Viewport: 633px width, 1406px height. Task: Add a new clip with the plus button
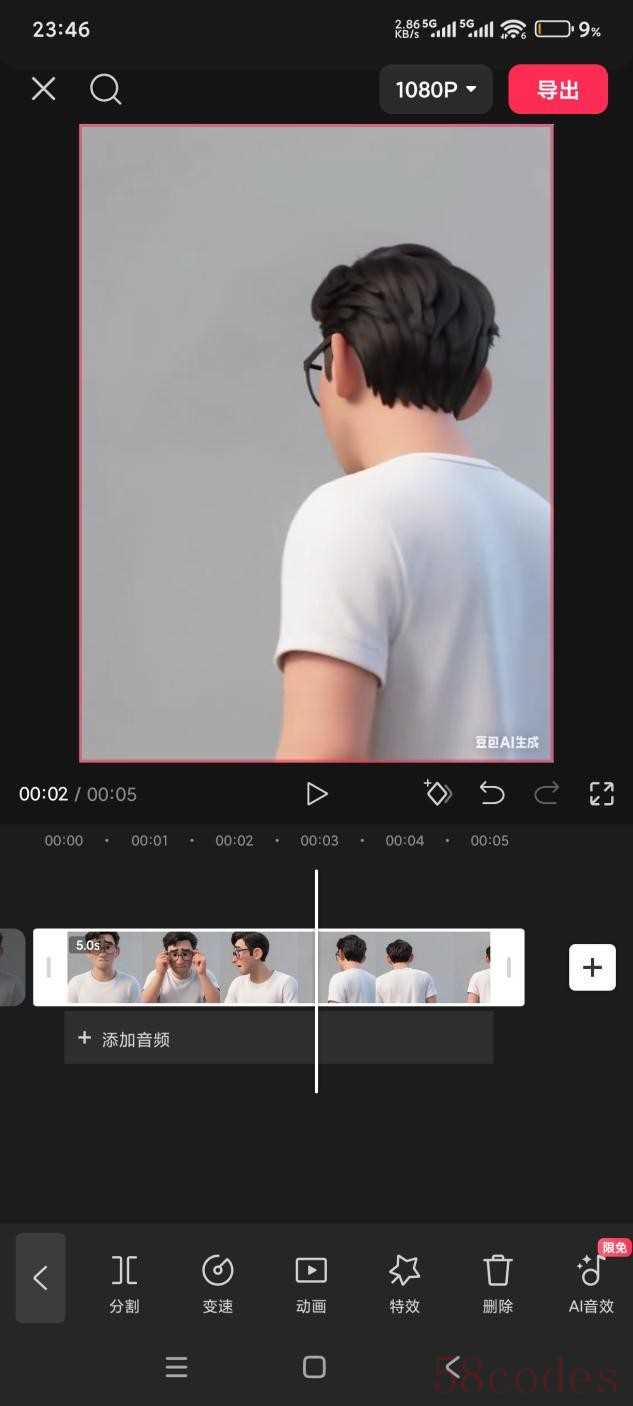click(592, 967)
